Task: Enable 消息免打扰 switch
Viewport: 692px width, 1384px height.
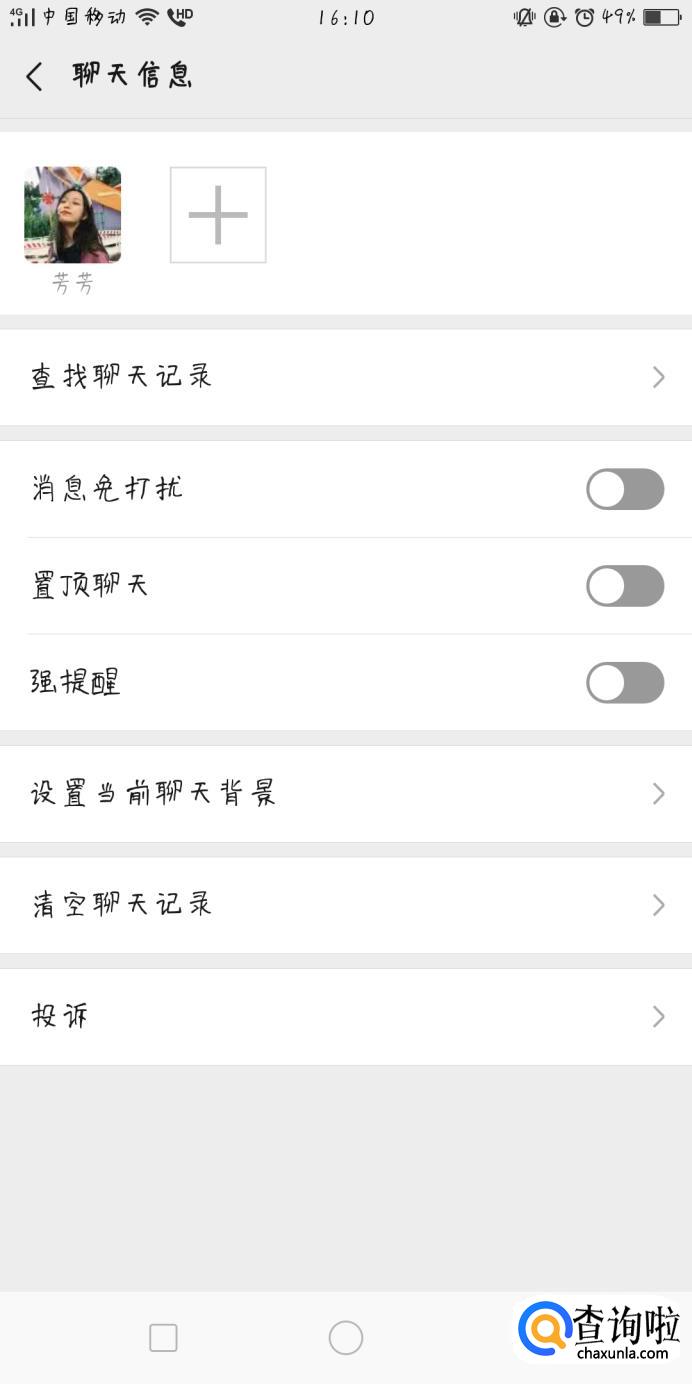Action: [x=625, y=490]
